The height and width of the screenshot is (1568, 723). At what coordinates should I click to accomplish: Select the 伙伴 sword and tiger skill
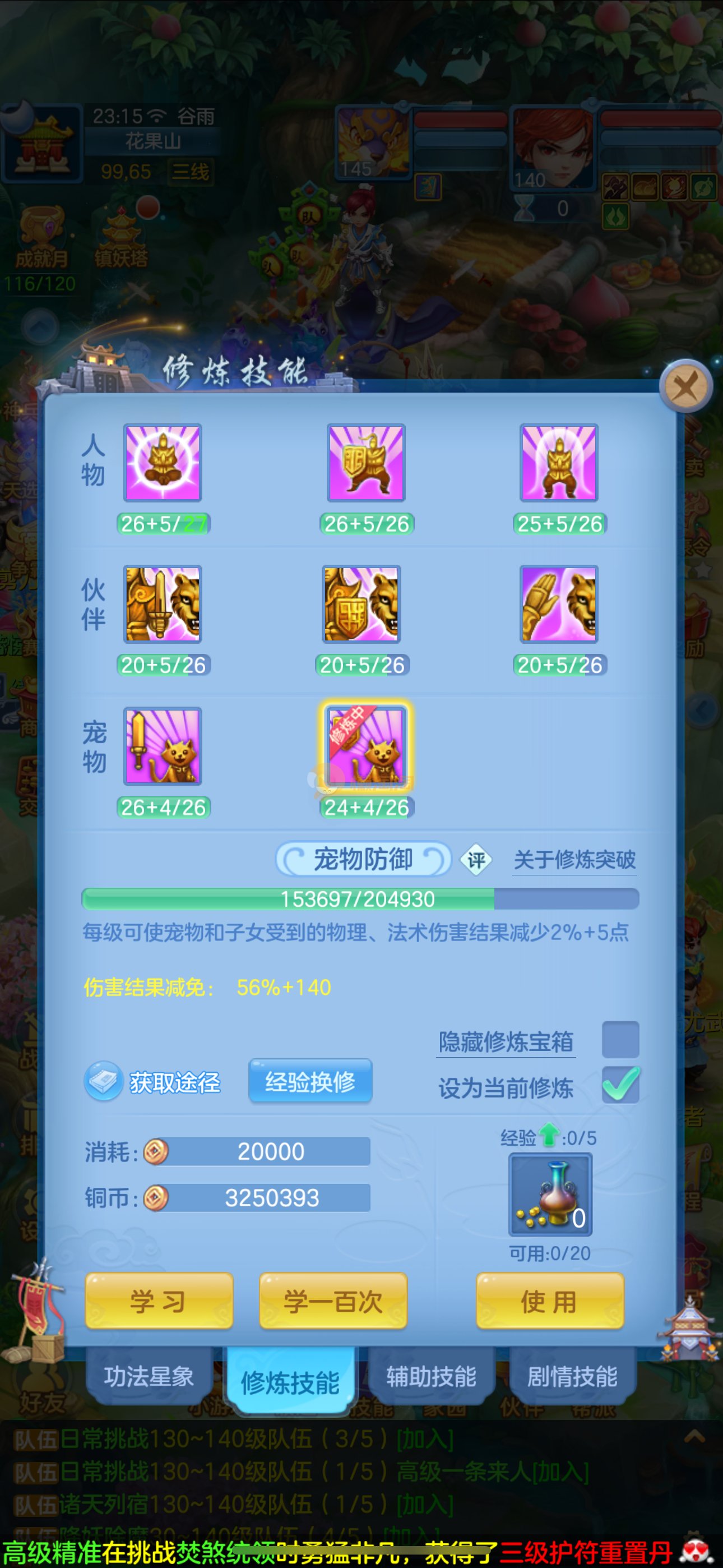(x=163, y=605)
